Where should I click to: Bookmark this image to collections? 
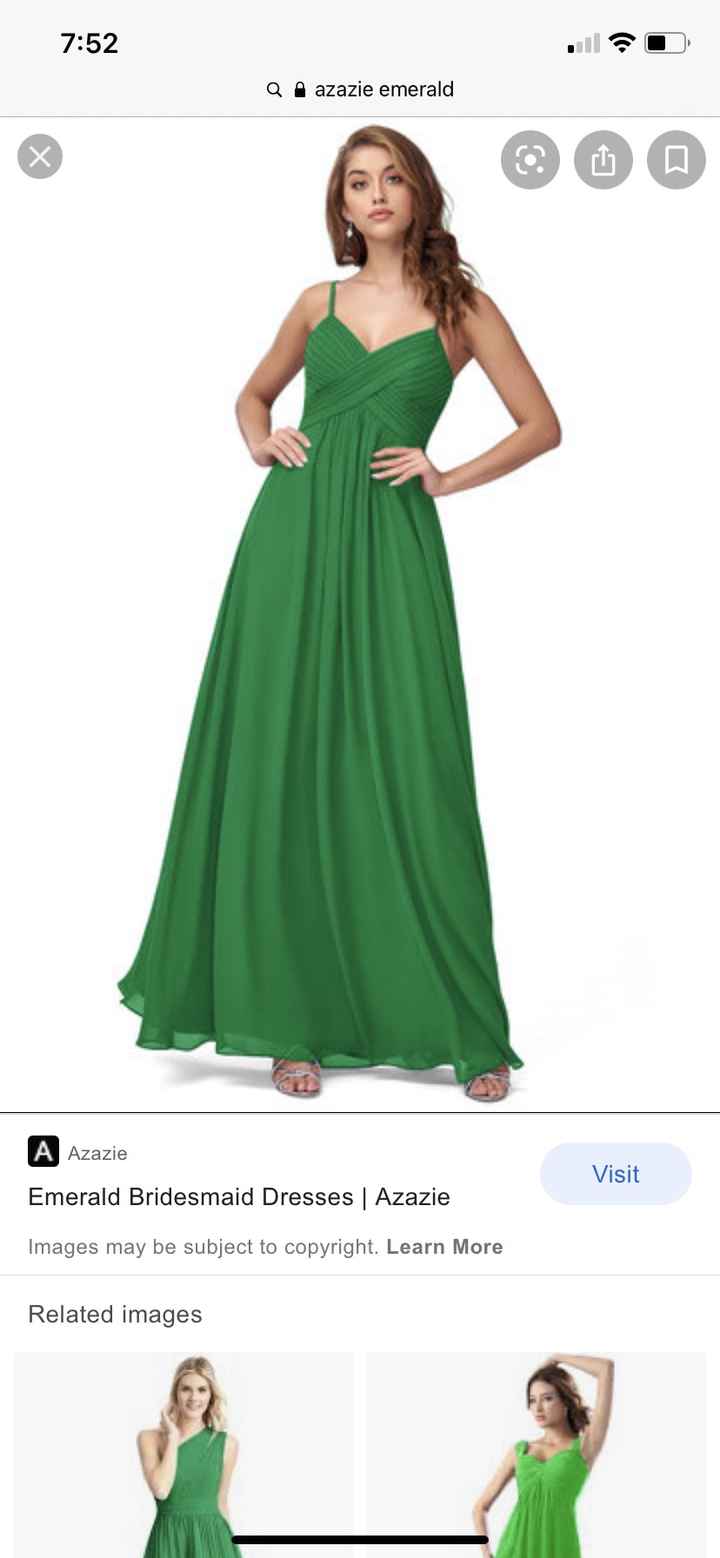pos(676,159)
